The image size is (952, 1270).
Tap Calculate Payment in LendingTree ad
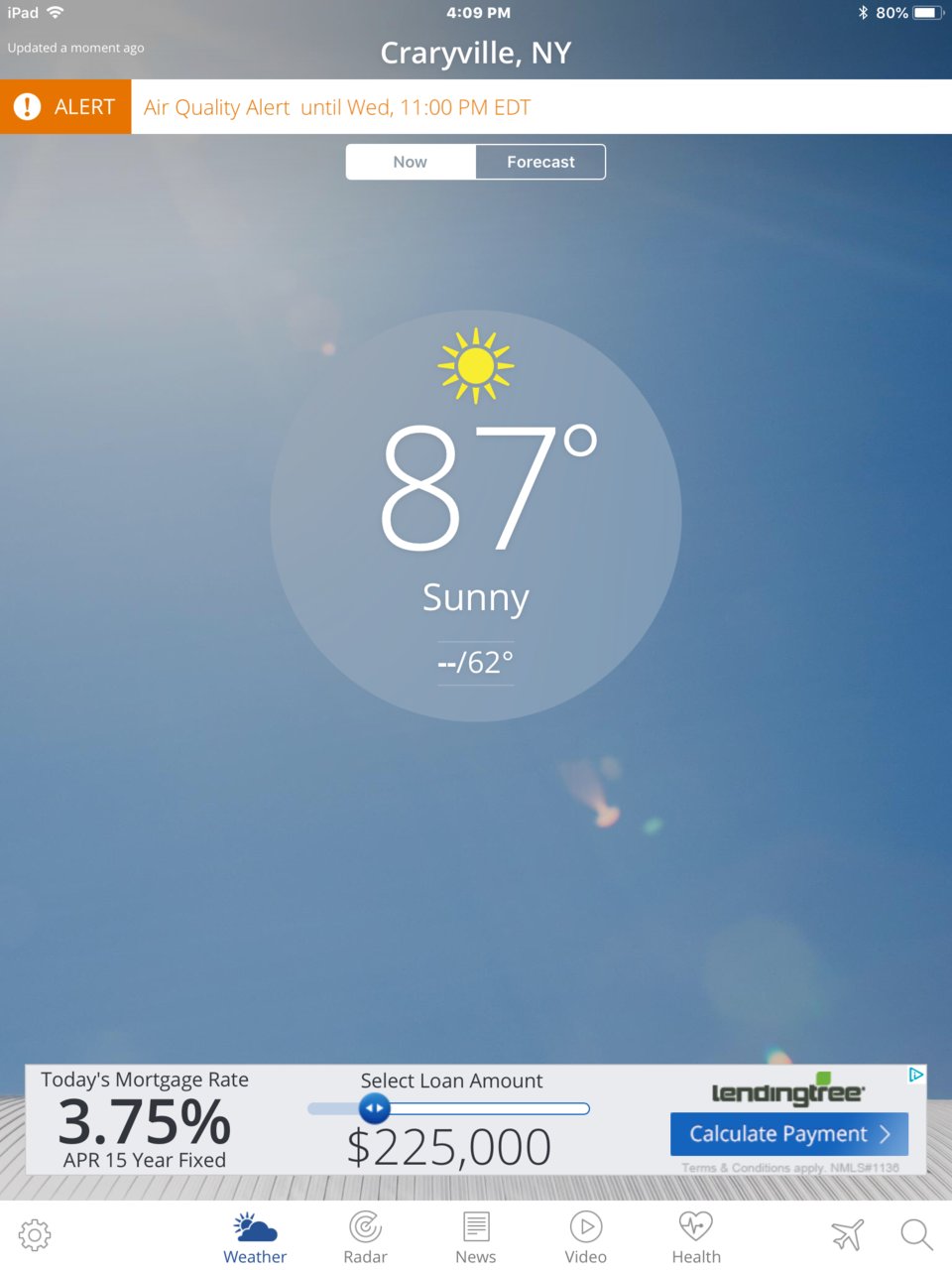788,1134
